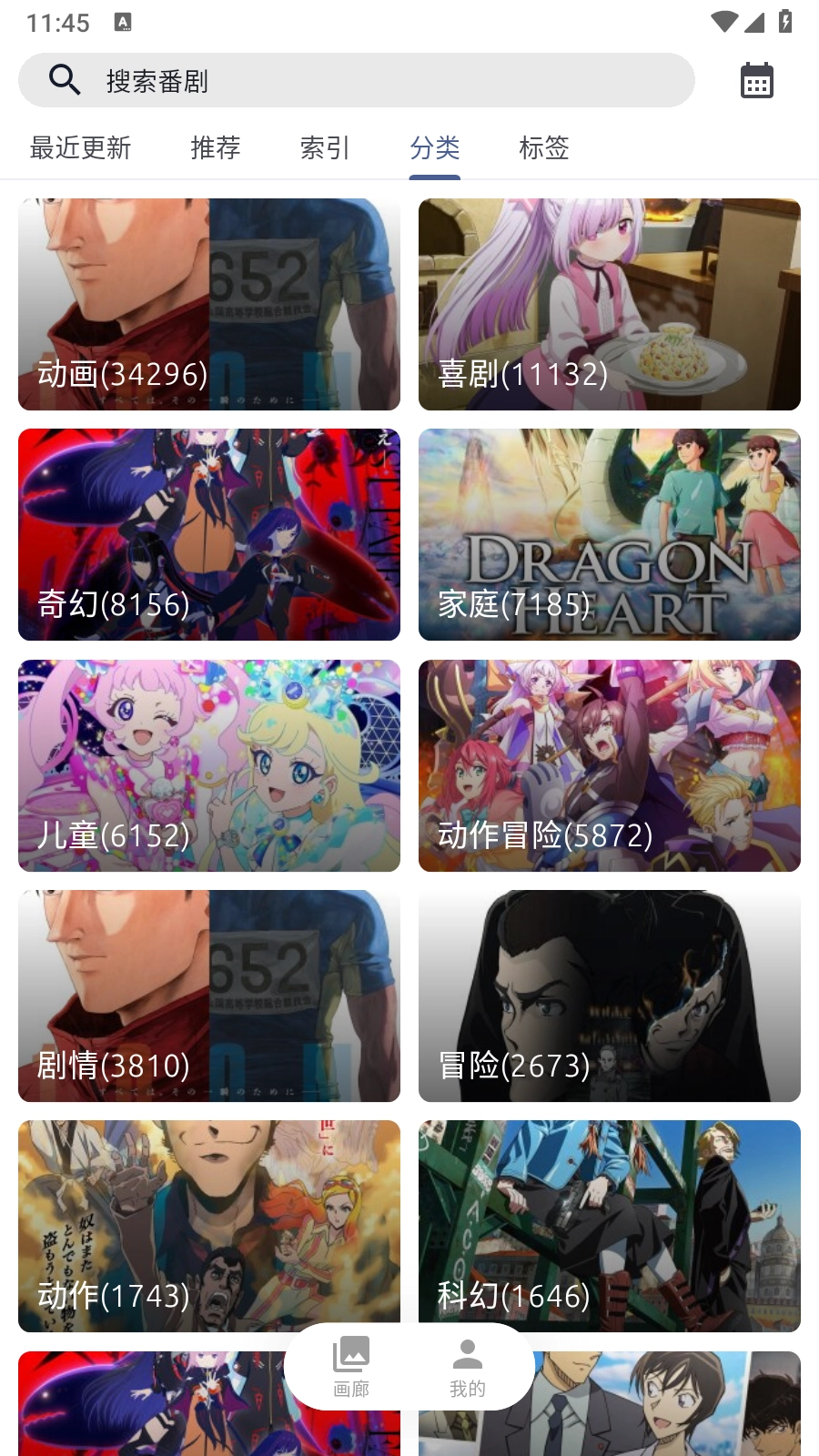
Task: Browse the 奇幻(8156) category
Action: click(209, 535)
